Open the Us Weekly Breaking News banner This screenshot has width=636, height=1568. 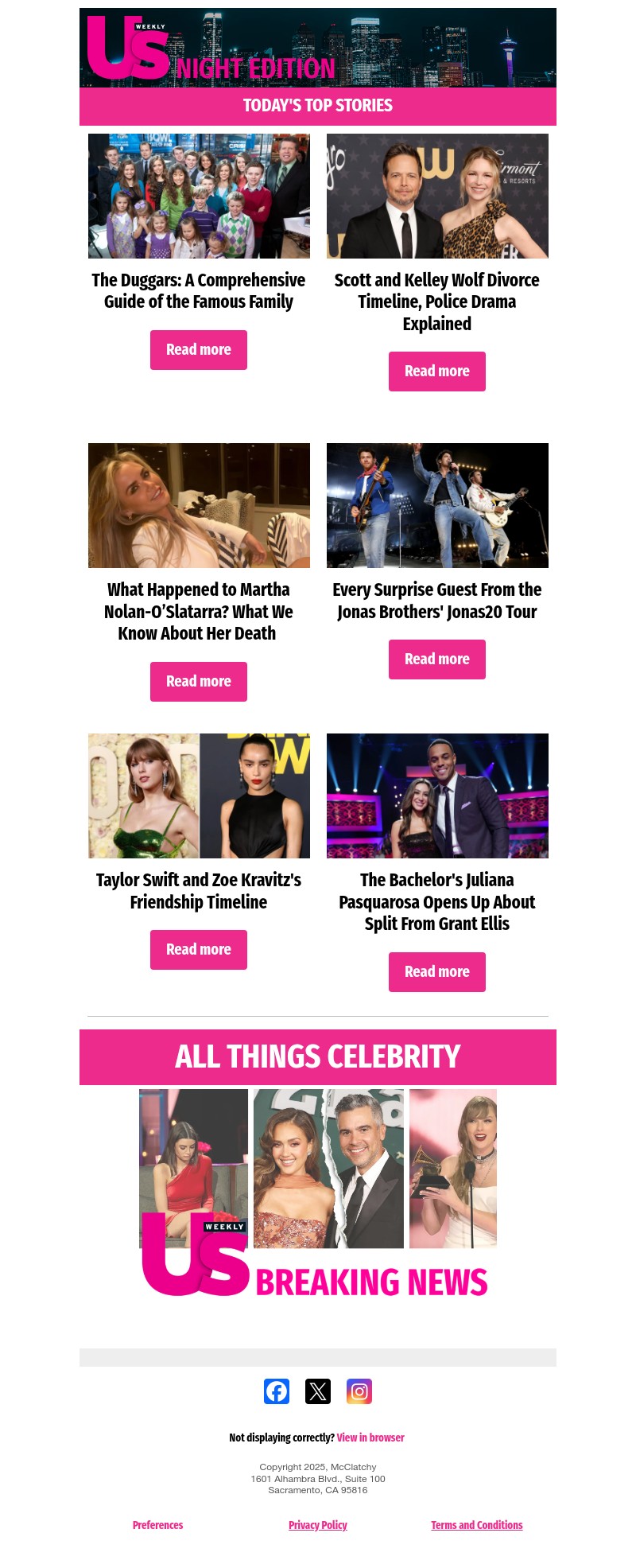pyautogui.click(x=318, y=1193)
